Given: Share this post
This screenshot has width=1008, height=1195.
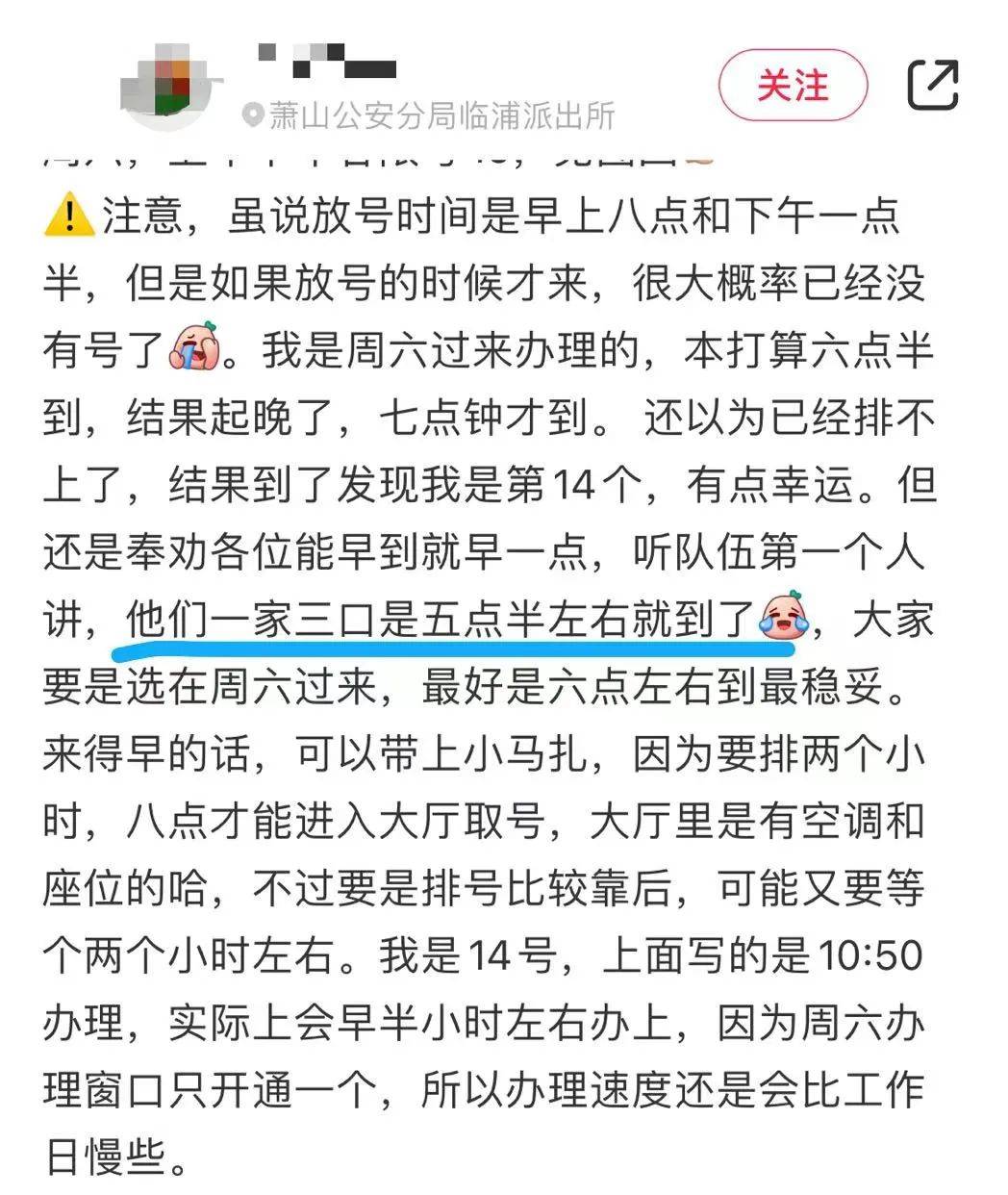Looking at the screenshot, I should (933, 85).
